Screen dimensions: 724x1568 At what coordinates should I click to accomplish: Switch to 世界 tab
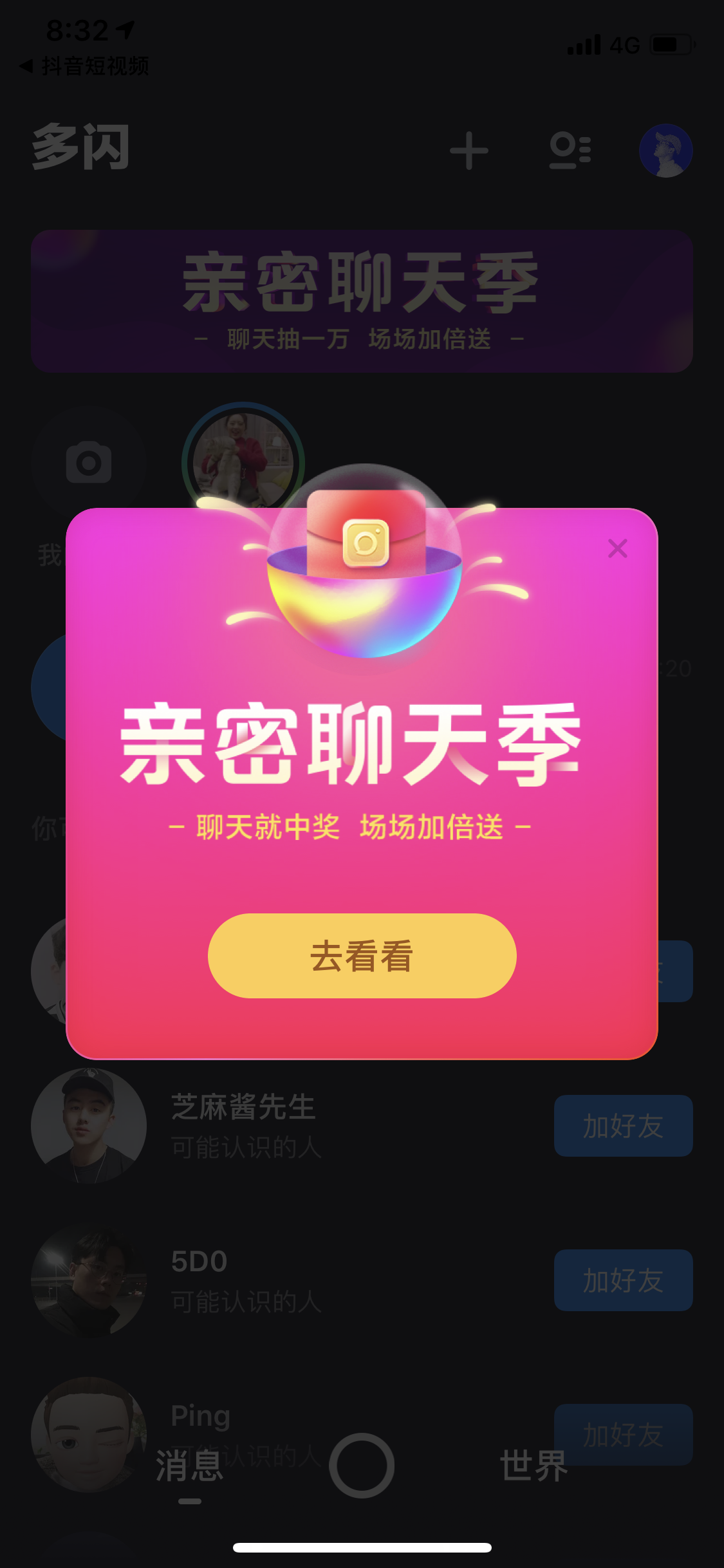534,1466
